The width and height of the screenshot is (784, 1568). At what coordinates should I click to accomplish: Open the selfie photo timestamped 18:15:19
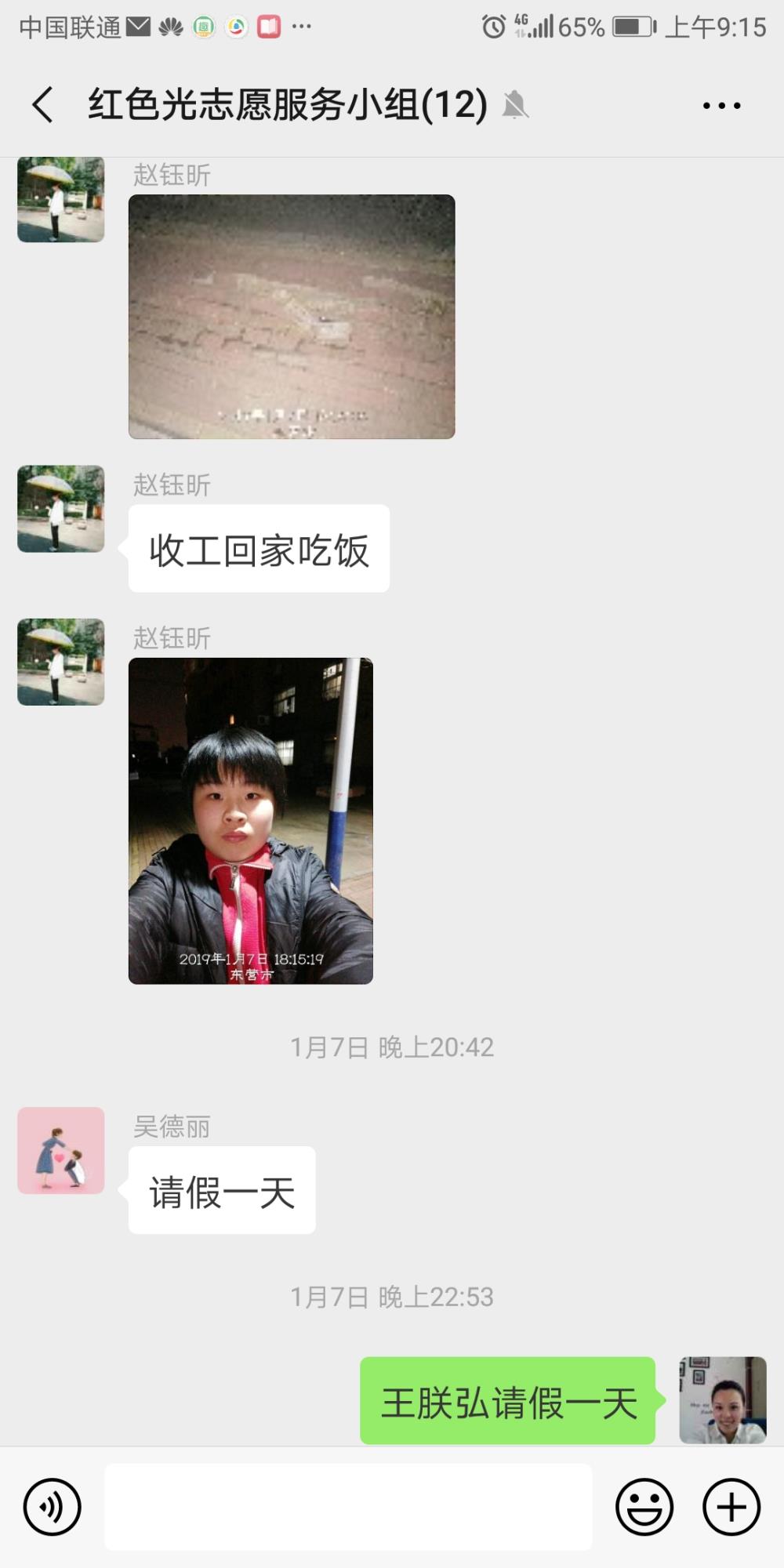[251, 821]
